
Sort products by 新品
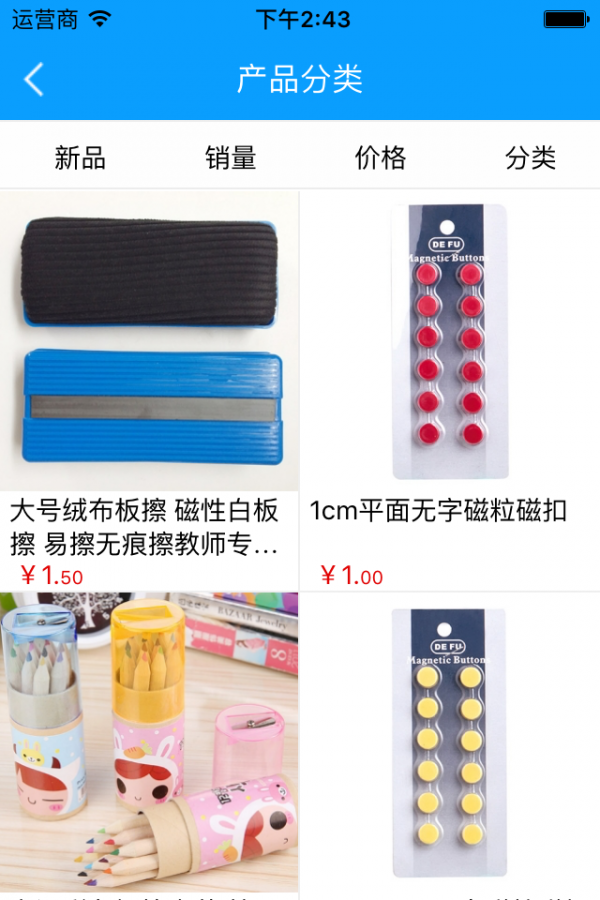[x=80, y=158]
